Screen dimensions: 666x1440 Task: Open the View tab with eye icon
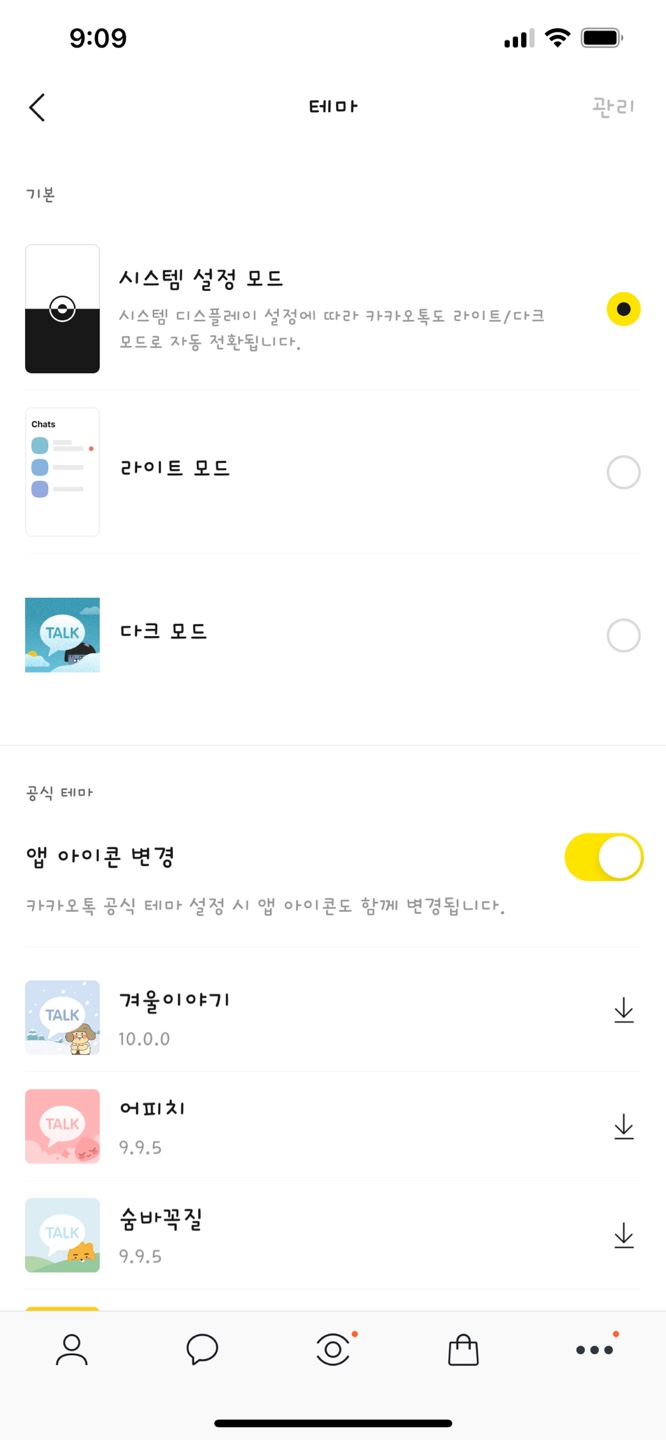(333, 1350)
